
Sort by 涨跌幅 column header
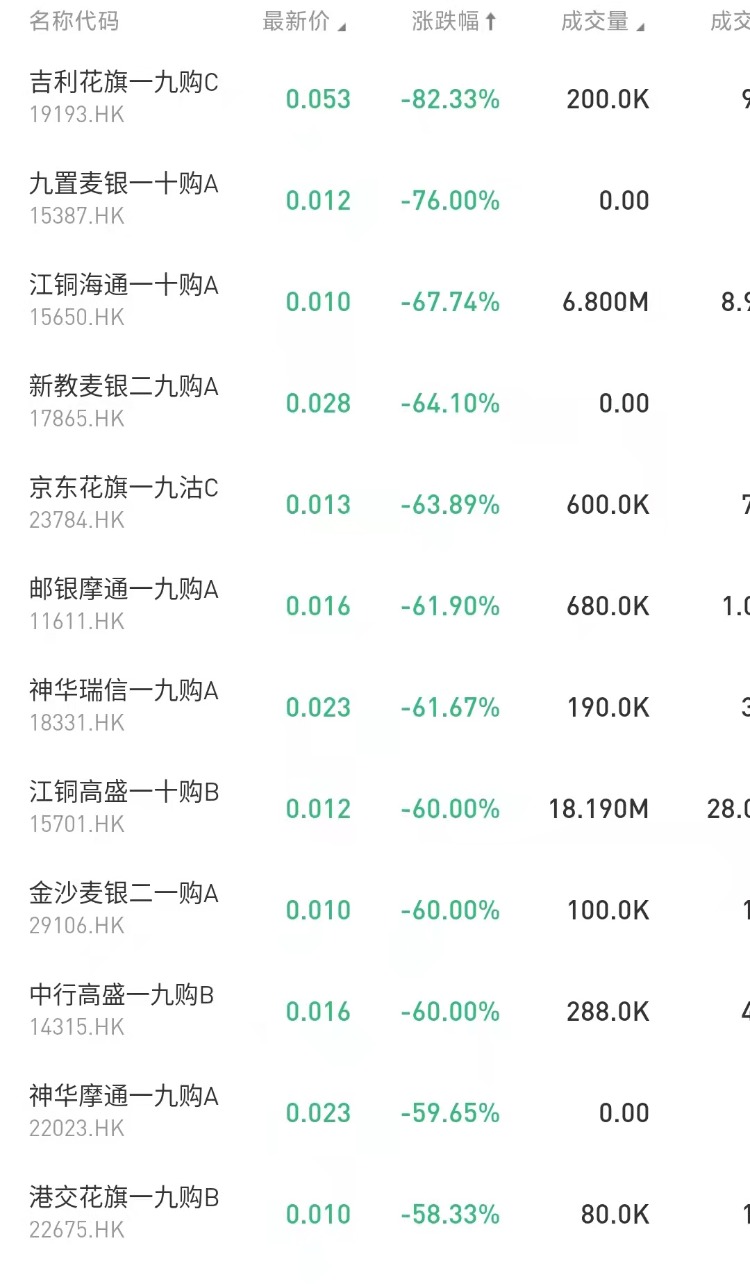click(454, 22)
